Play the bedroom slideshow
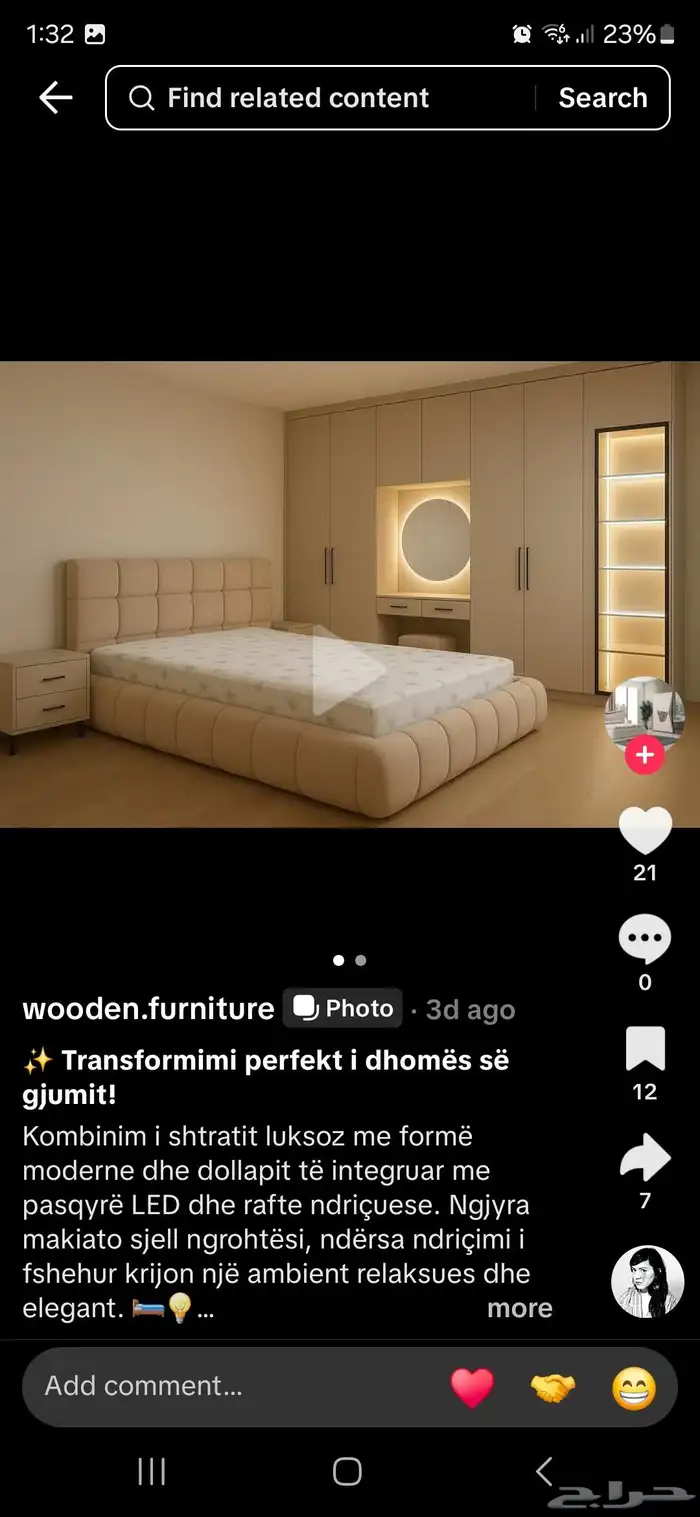Viewport: 700px width, 1517px height. coord(343,670)
